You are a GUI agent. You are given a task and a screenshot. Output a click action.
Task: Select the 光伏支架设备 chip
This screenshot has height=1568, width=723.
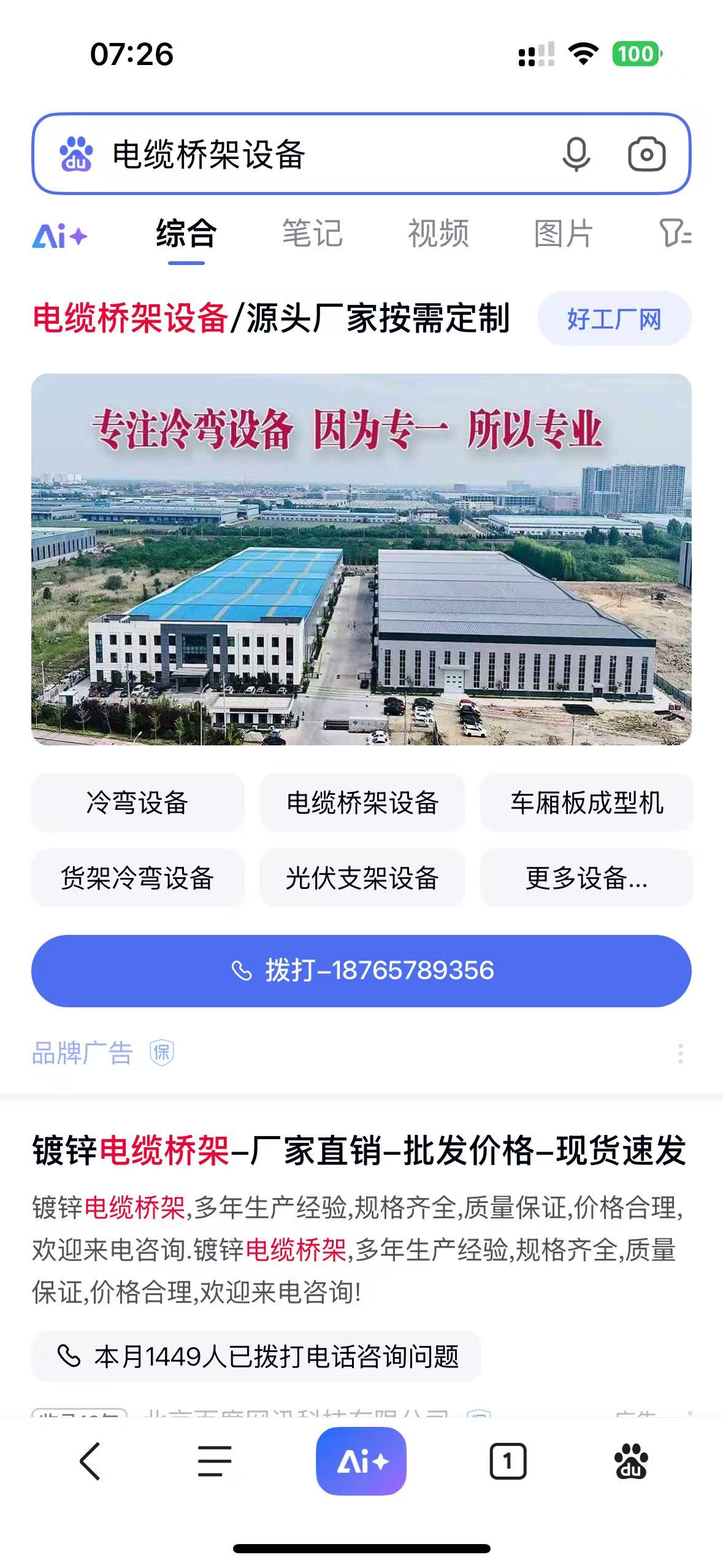click(362, 878)
